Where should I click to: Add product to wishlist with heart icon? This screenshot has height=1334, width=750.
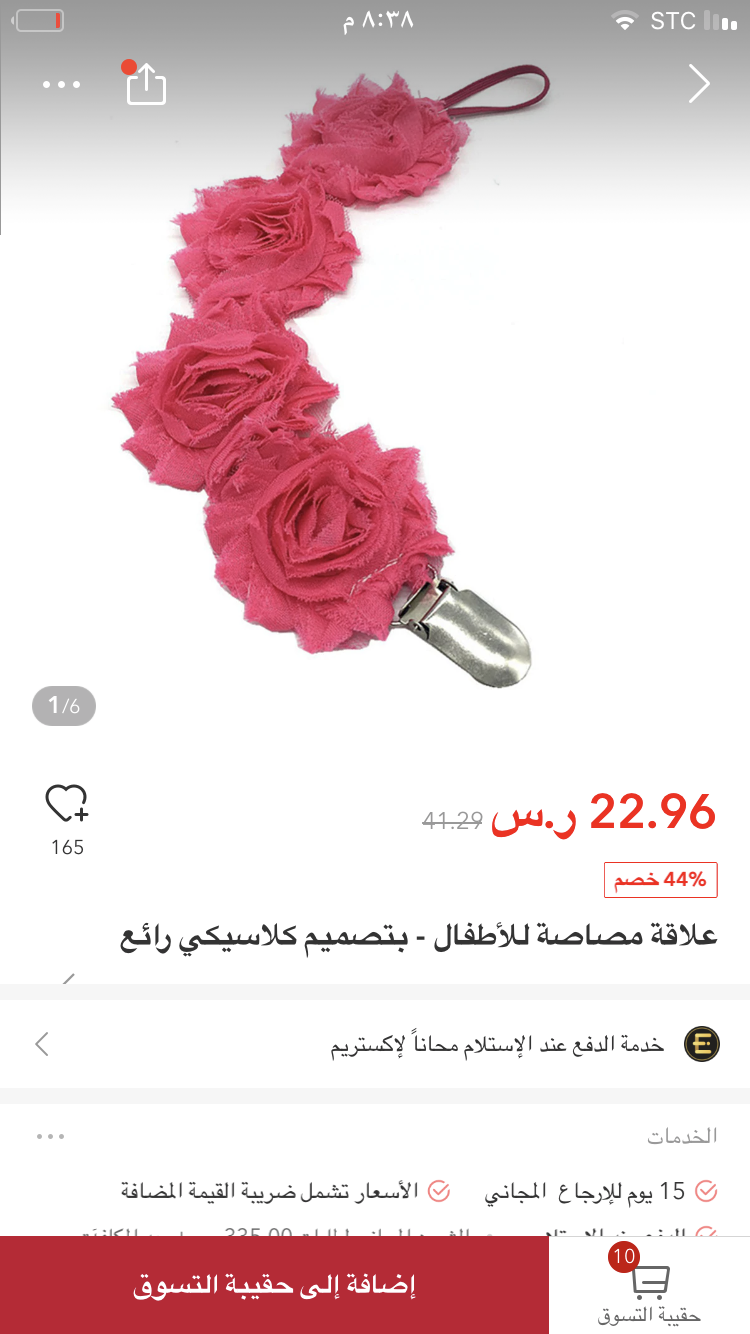click(x=67, y=803)
